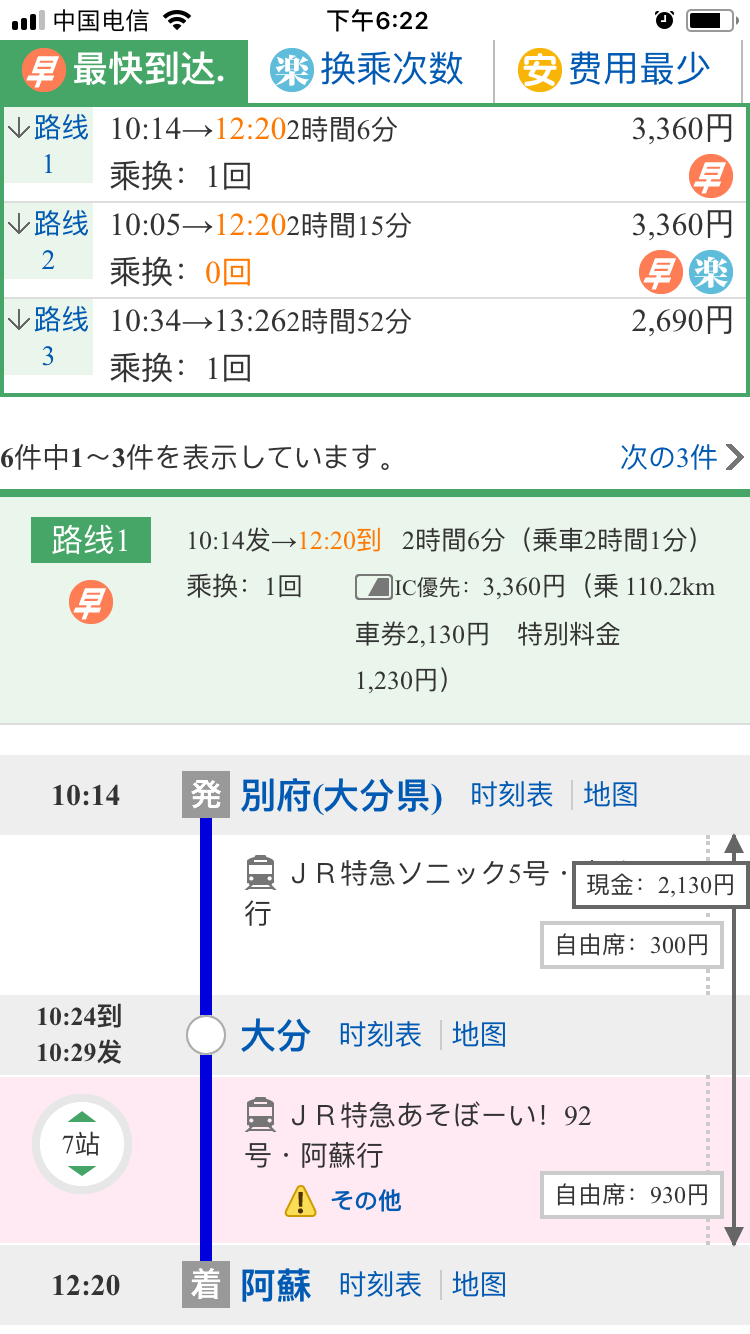The height and width of the screenshot is (1334, 750).
Task: Switch to the 換乗次数 tab
Action: click(370, 70)
